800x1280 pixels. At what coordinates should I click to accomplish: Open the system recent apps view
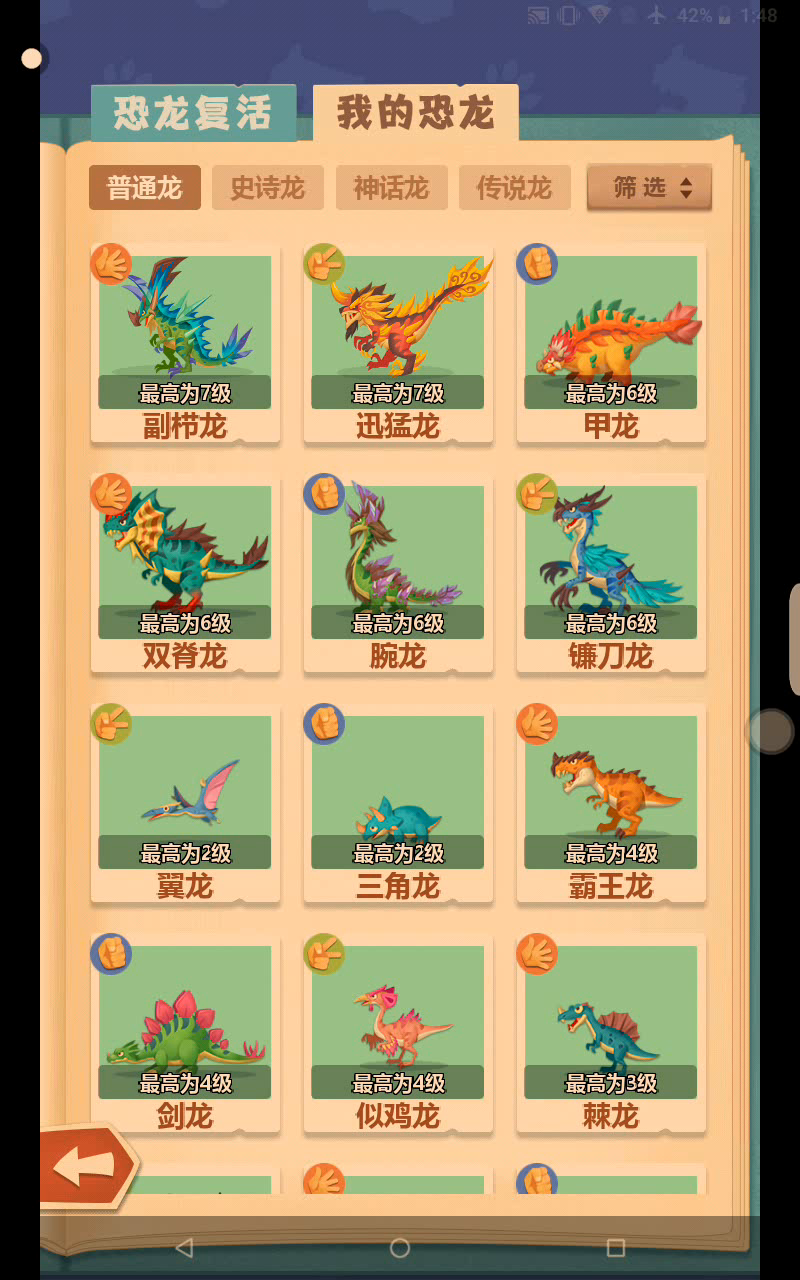(x=616, y=1248)
